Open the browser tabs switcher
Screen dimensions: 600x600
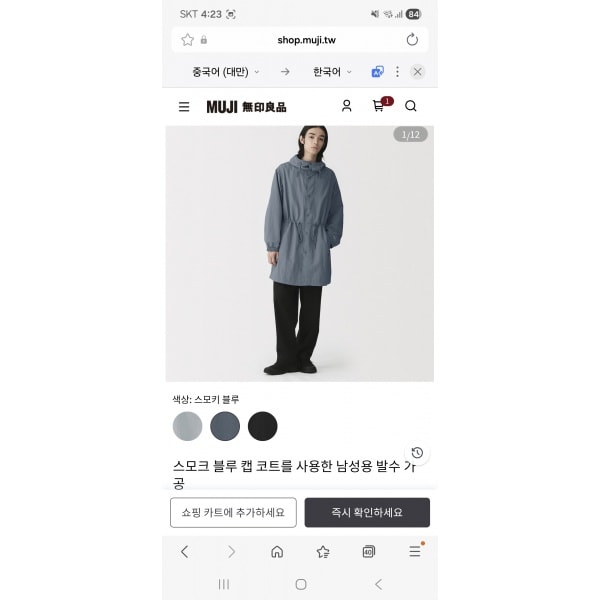368,551
